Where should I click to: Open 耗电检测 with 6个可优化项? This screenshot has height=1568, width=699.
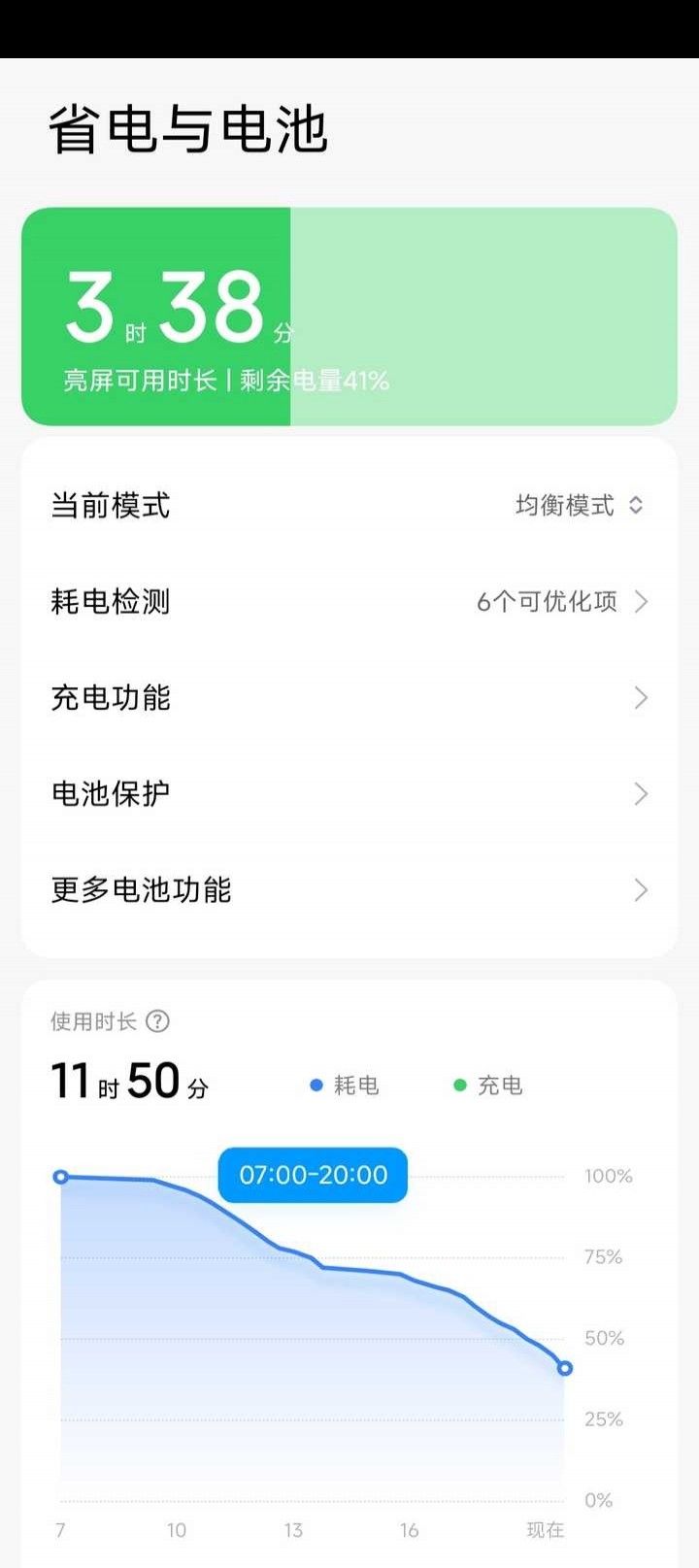click(349, 602)
